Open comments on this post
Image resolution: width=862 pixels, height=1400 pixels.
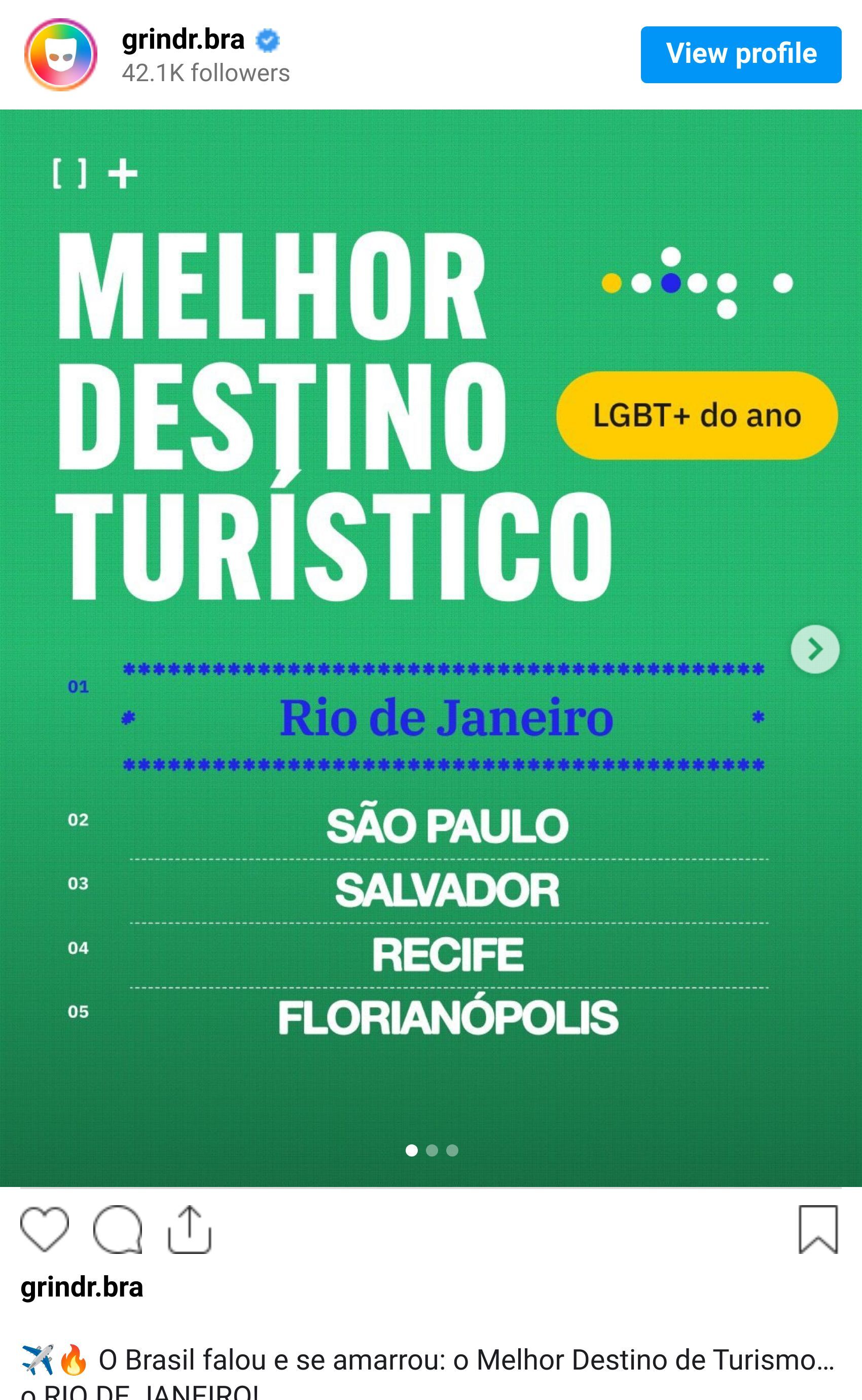point(118,1229)
